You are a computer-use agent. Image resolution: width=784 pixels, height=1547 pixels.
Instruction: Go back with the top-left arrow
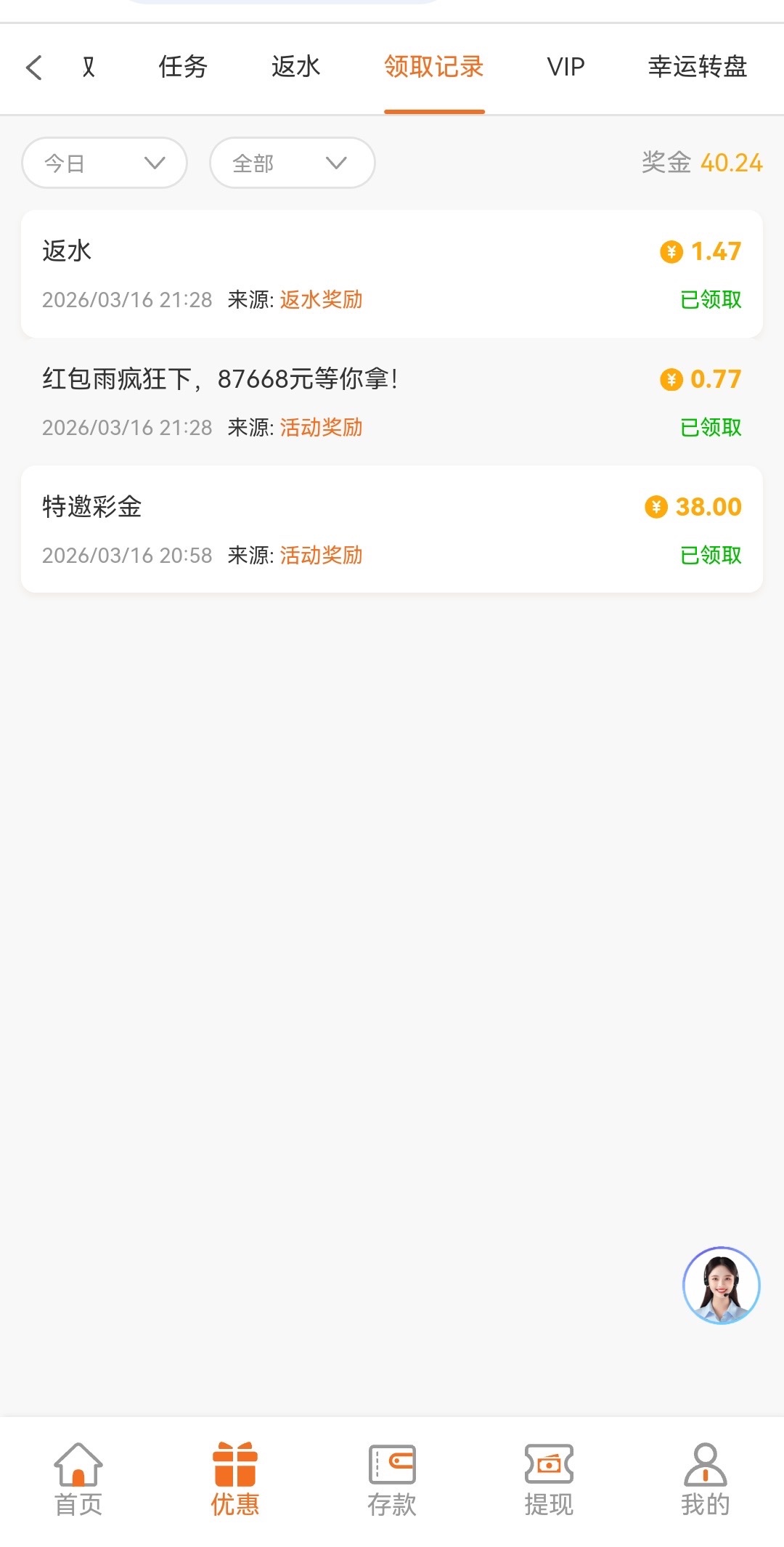coord(34,68)
